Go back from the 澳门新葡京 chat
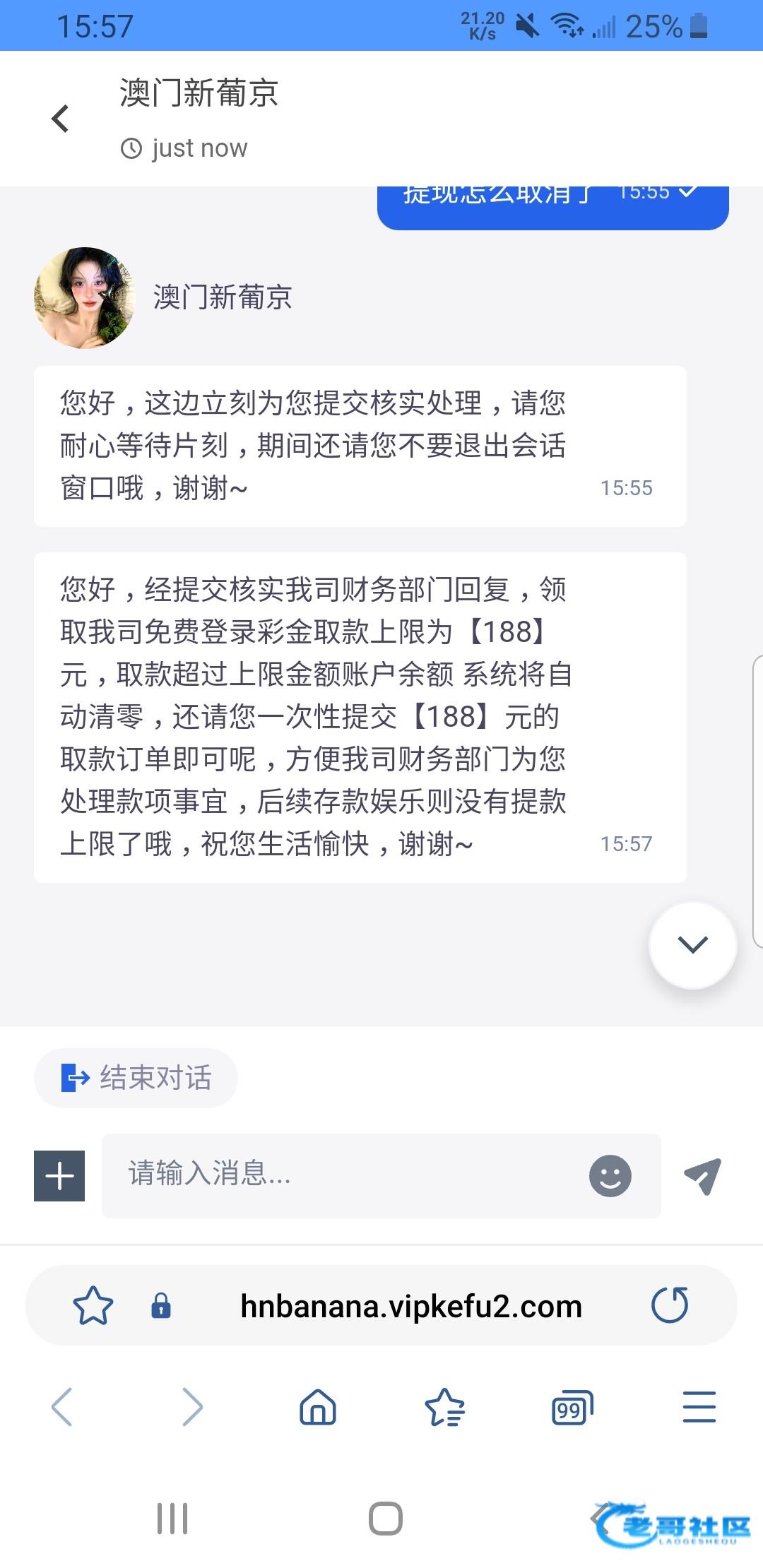Image resolution: width=763 pixels, height=1568 pixels. coord(61,119)
